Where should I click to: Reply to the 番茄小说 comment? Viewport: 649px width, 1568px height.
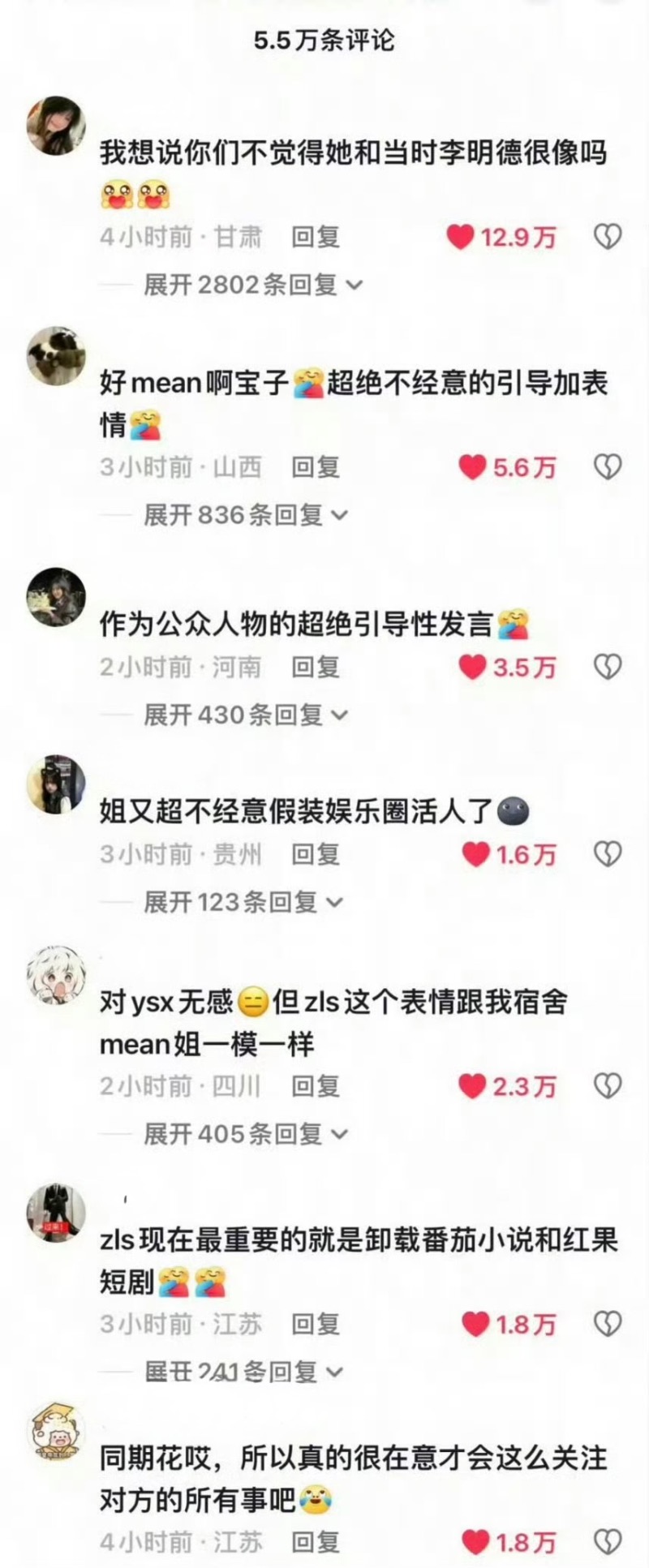(x=315, y=1325)
